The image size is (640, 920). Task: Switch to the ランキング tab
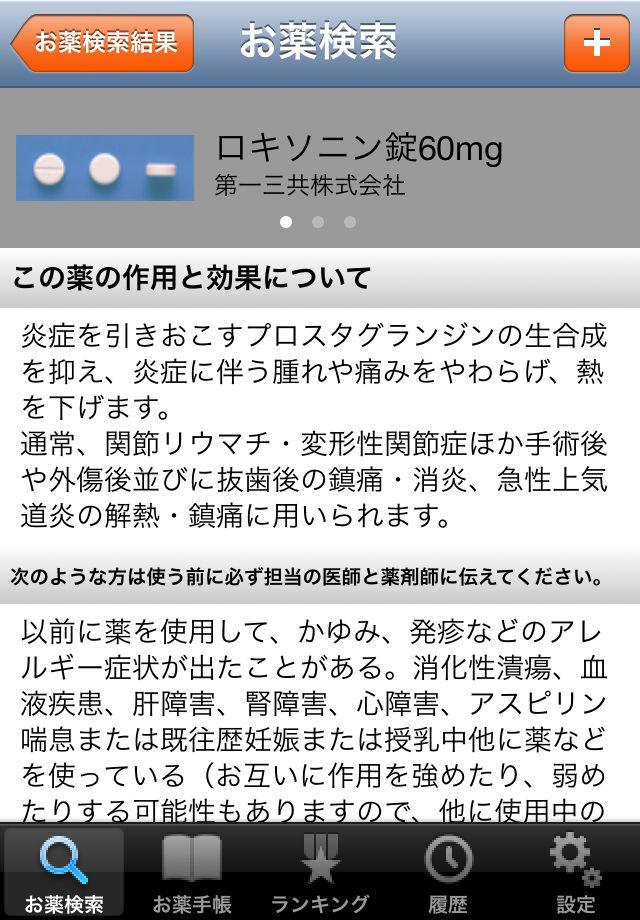click(320, 872)
